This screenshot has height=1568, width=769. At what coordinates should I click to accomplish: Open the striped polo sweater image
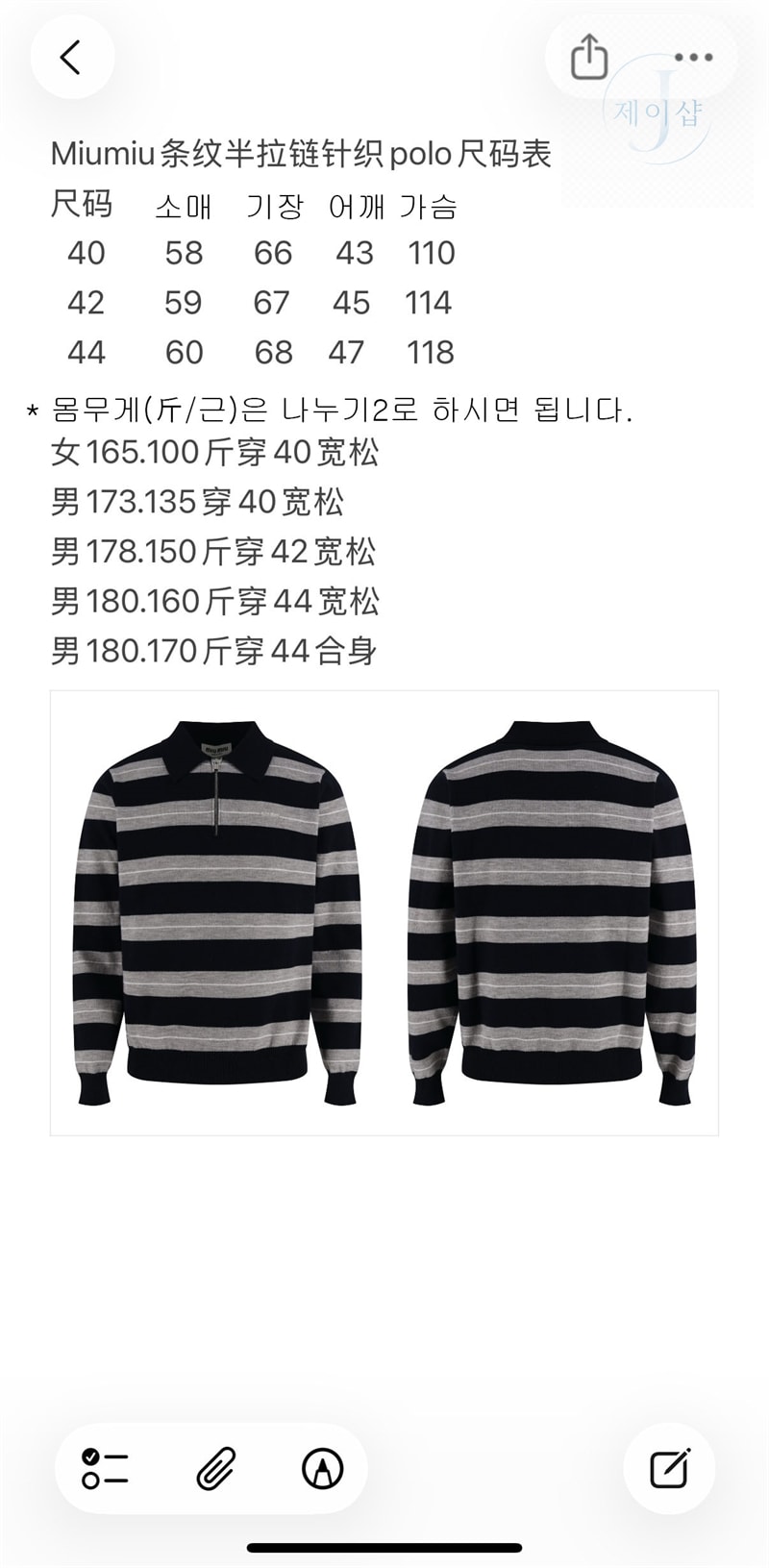(x=384, y=912)
